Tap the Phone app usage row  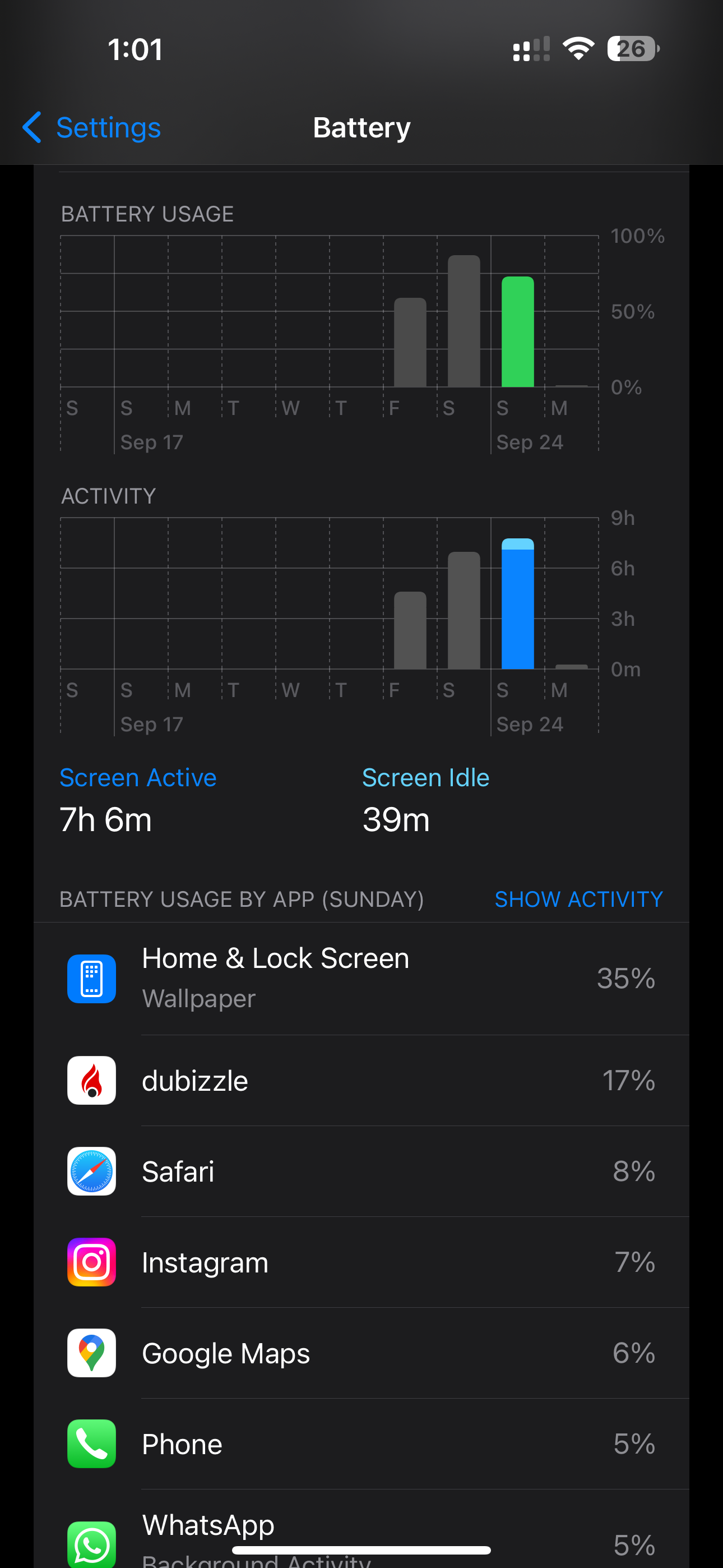361,1444
